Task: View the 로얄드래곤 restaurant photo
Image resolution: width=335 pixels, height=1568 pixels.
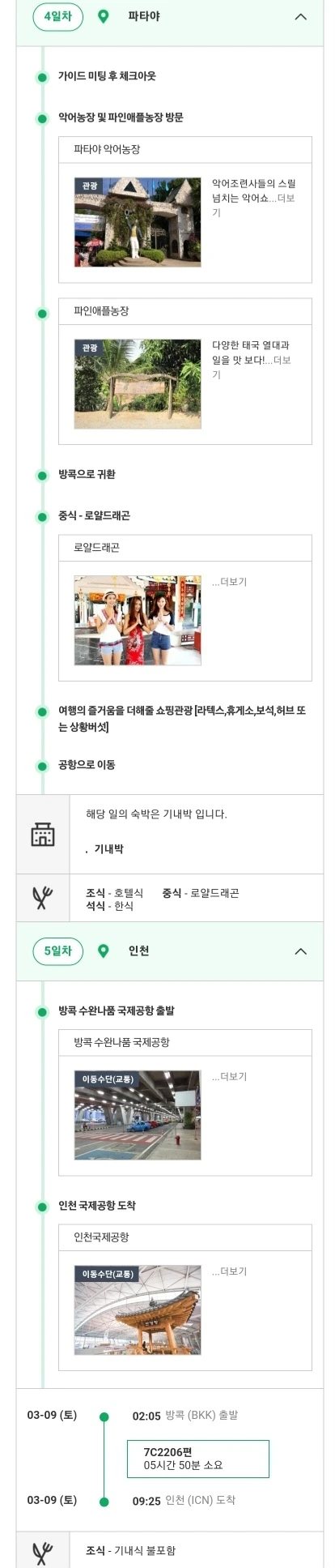Action: pyautogui.click(x=138, y=621)
